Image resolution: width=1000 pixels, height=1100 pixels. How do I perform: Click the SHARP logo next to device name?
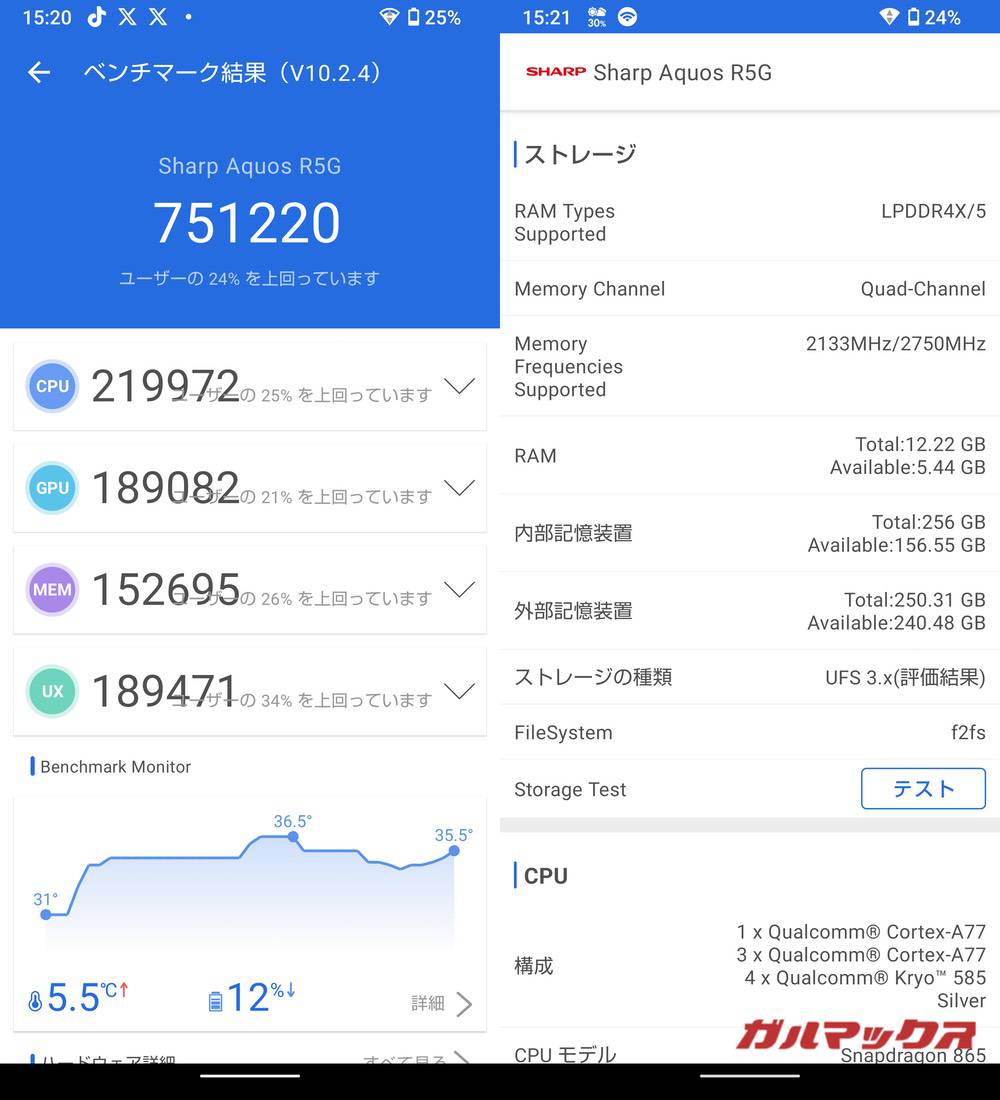tap(555, 72)
